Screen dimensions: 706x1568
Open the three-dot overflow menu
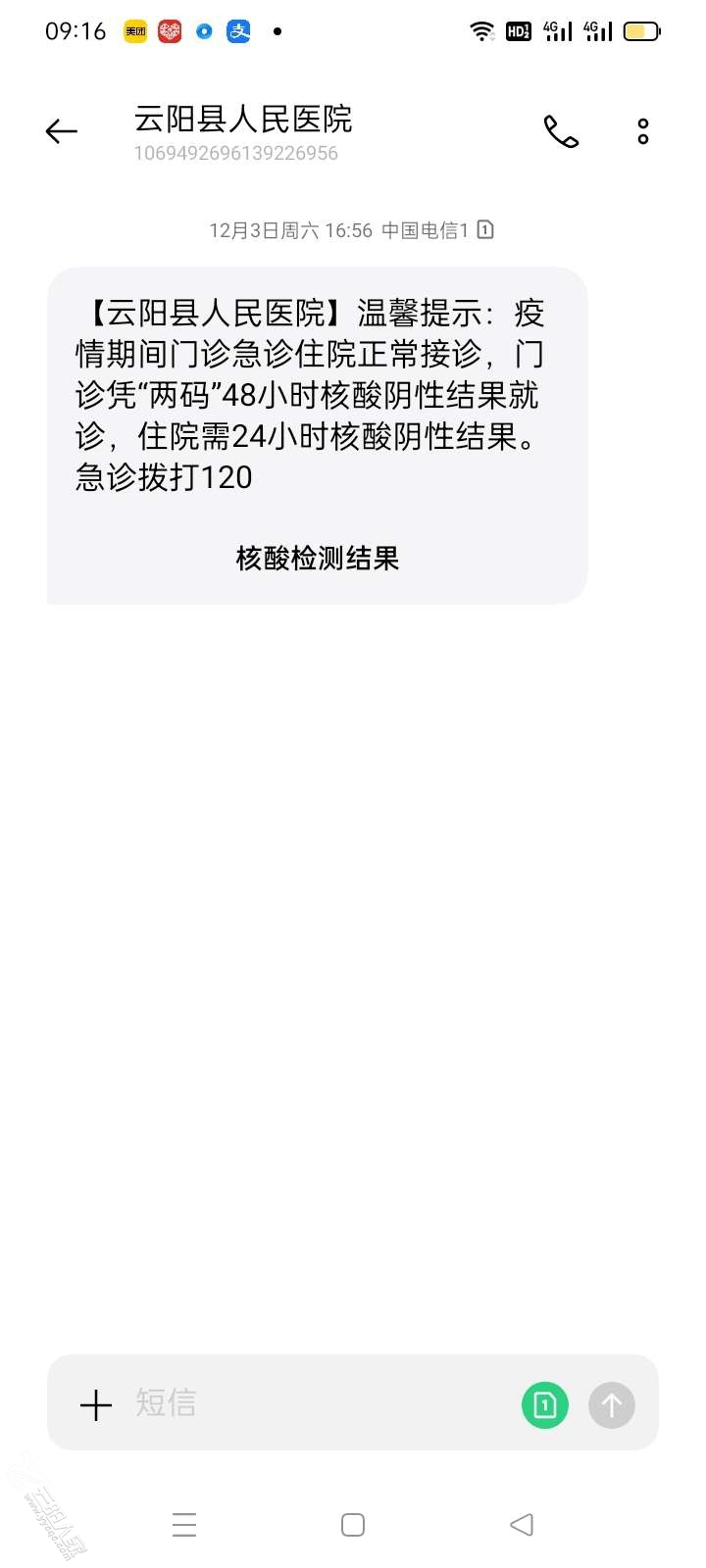[x=643, y=131]
